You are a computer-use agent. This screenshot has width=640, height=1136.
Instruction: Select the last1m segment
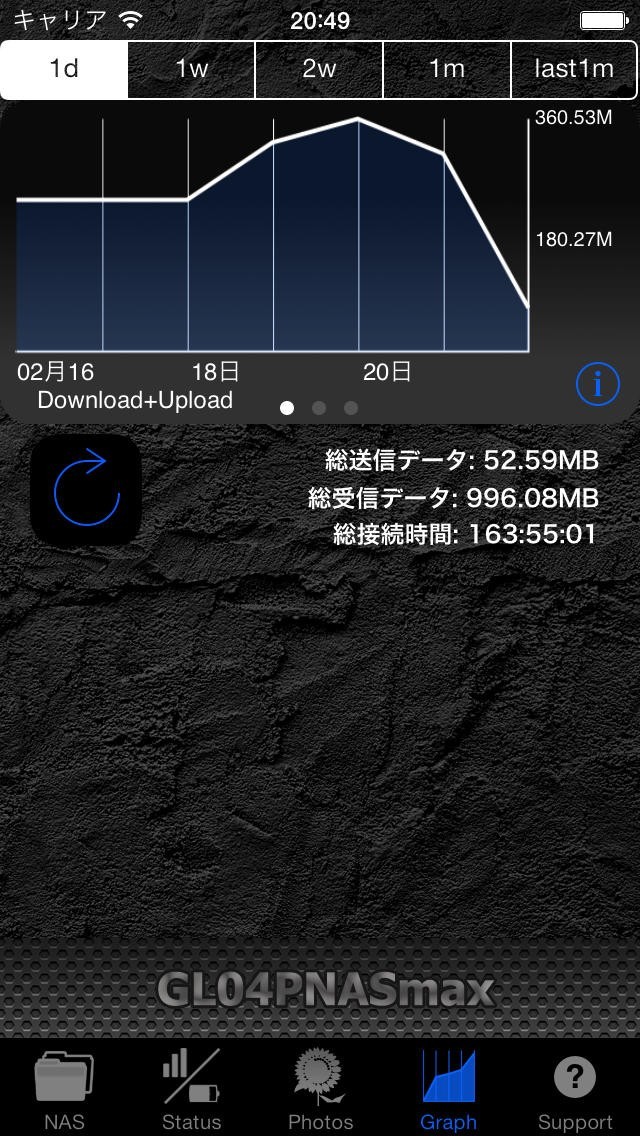[x=574, y=69]
